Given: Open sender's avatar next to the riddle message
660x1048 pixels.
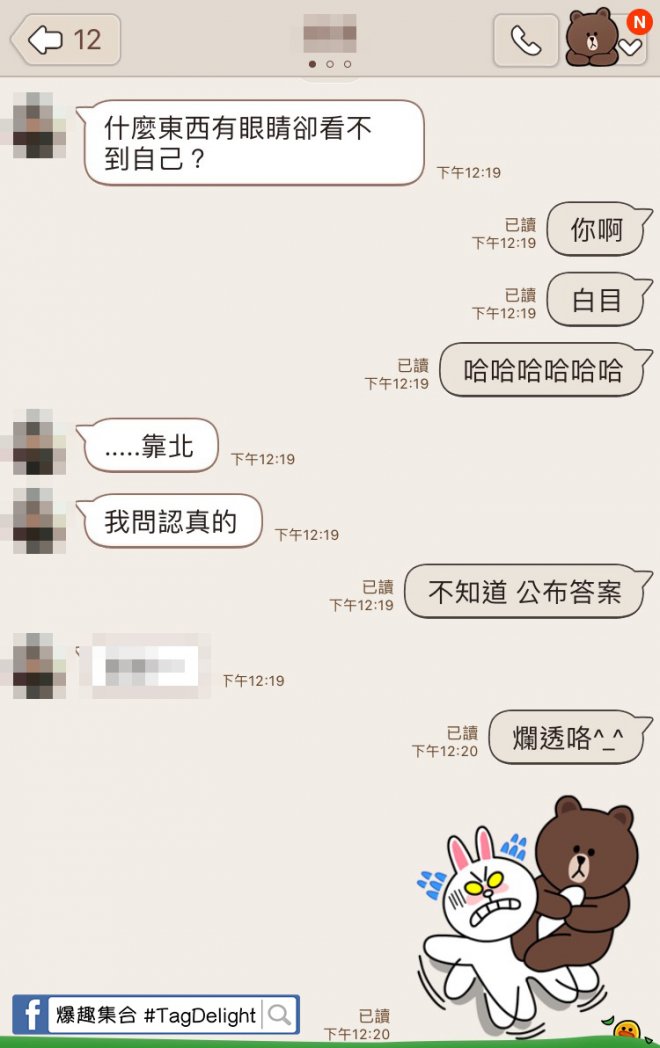Looking at the screenshot, I should coord(39,126).
